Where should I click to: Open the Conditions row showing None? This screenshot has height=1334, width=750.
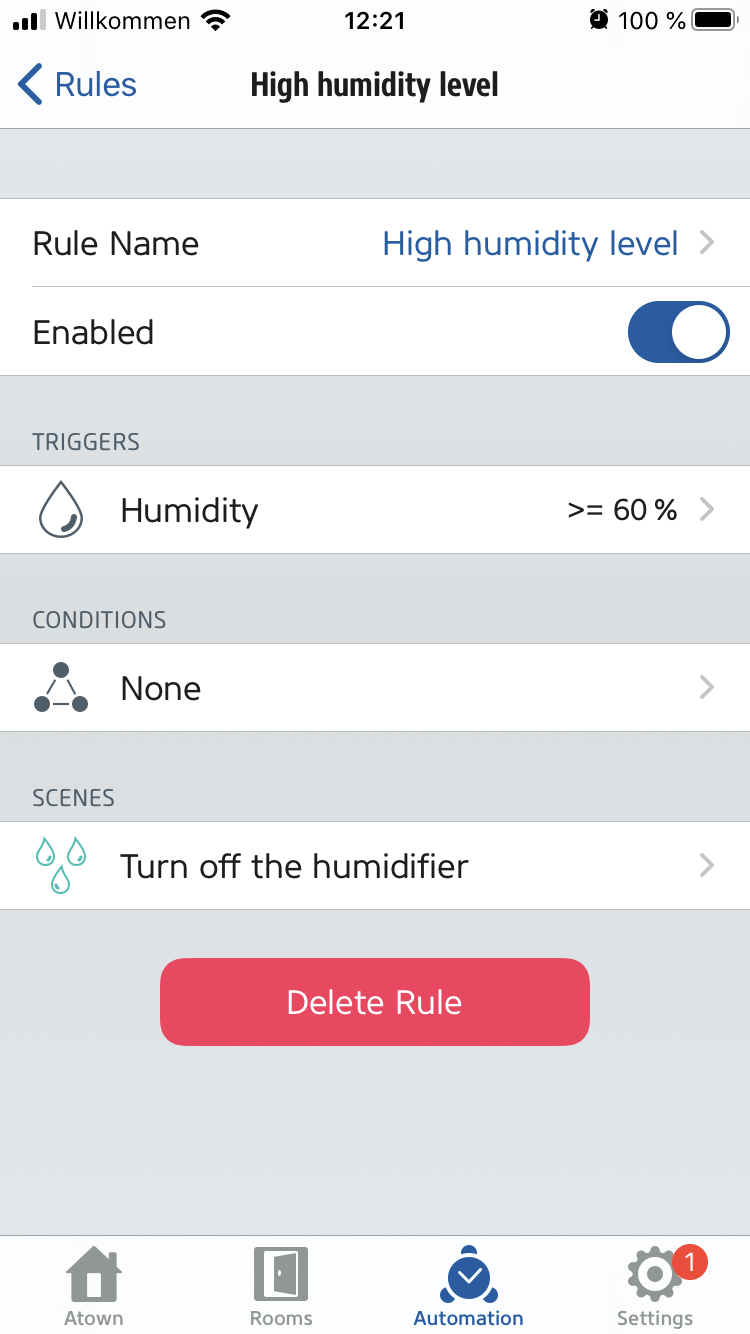tap(375, 688)
